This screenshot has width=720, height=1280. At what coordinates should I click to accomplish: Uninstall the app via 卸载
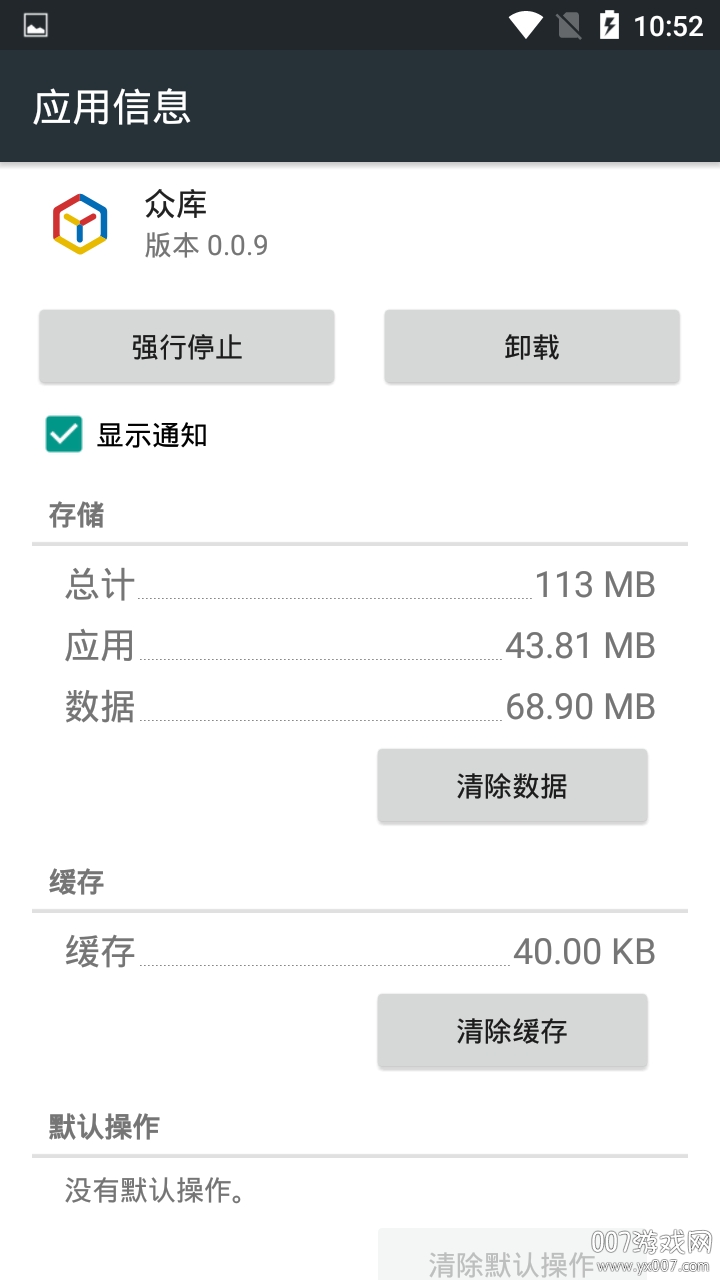pos(532,347)
